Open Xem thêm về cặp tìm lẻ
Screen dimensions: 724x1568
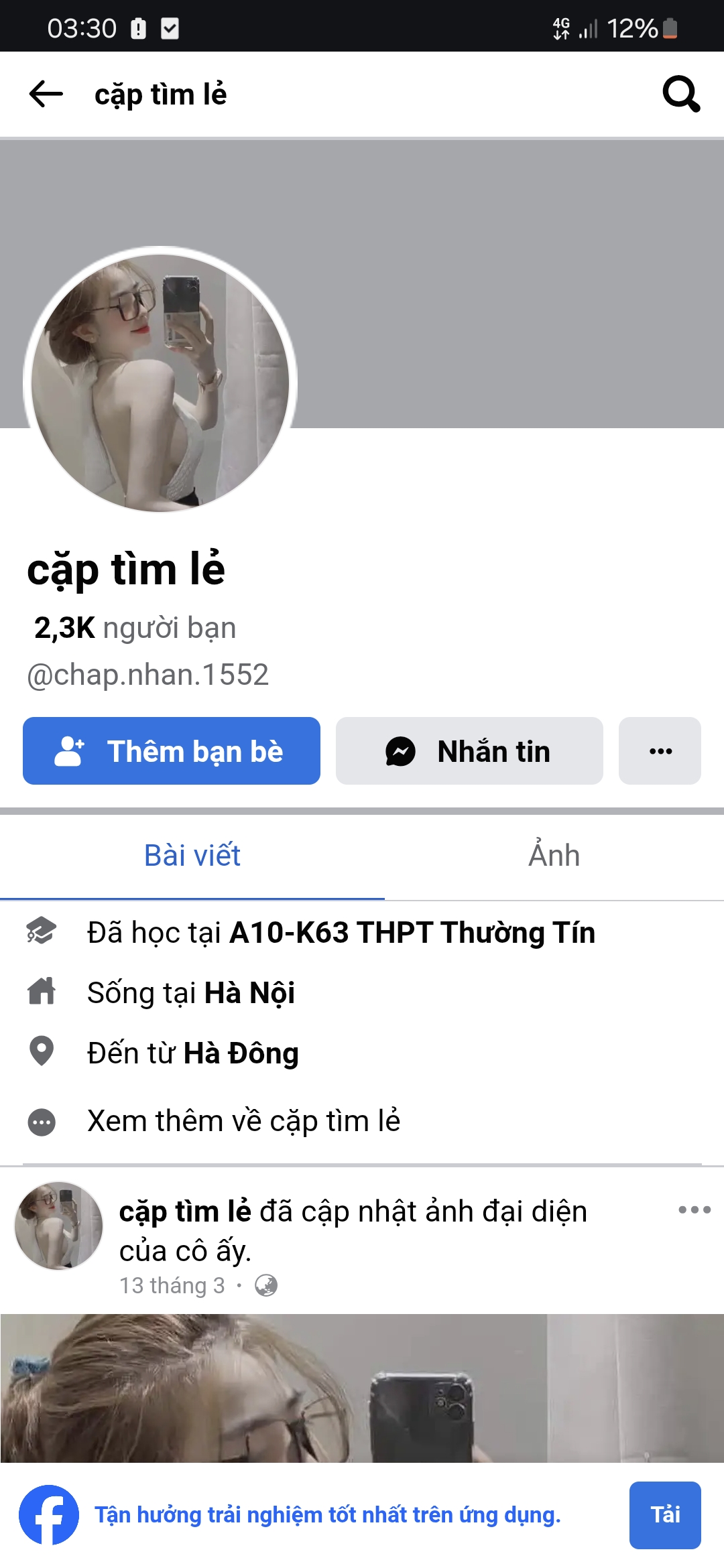click(243, 1121)
